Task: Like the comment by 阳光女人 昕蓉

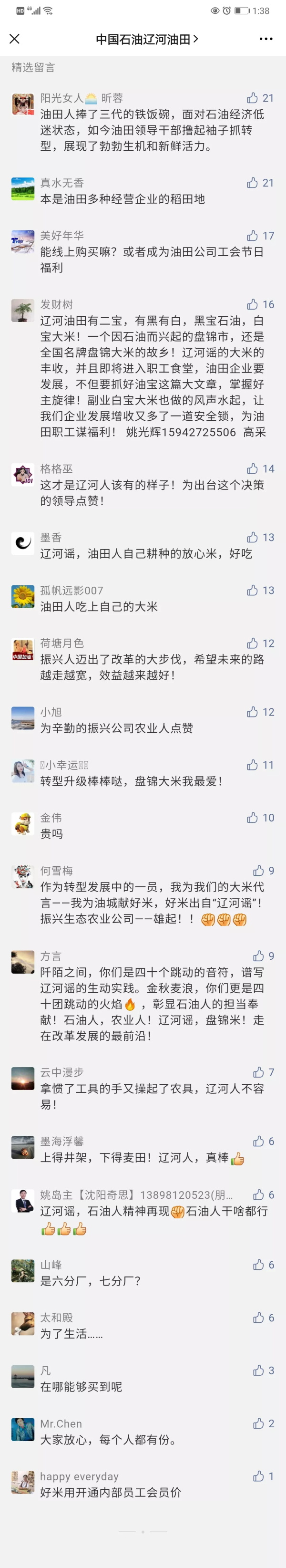Action: 253,98
